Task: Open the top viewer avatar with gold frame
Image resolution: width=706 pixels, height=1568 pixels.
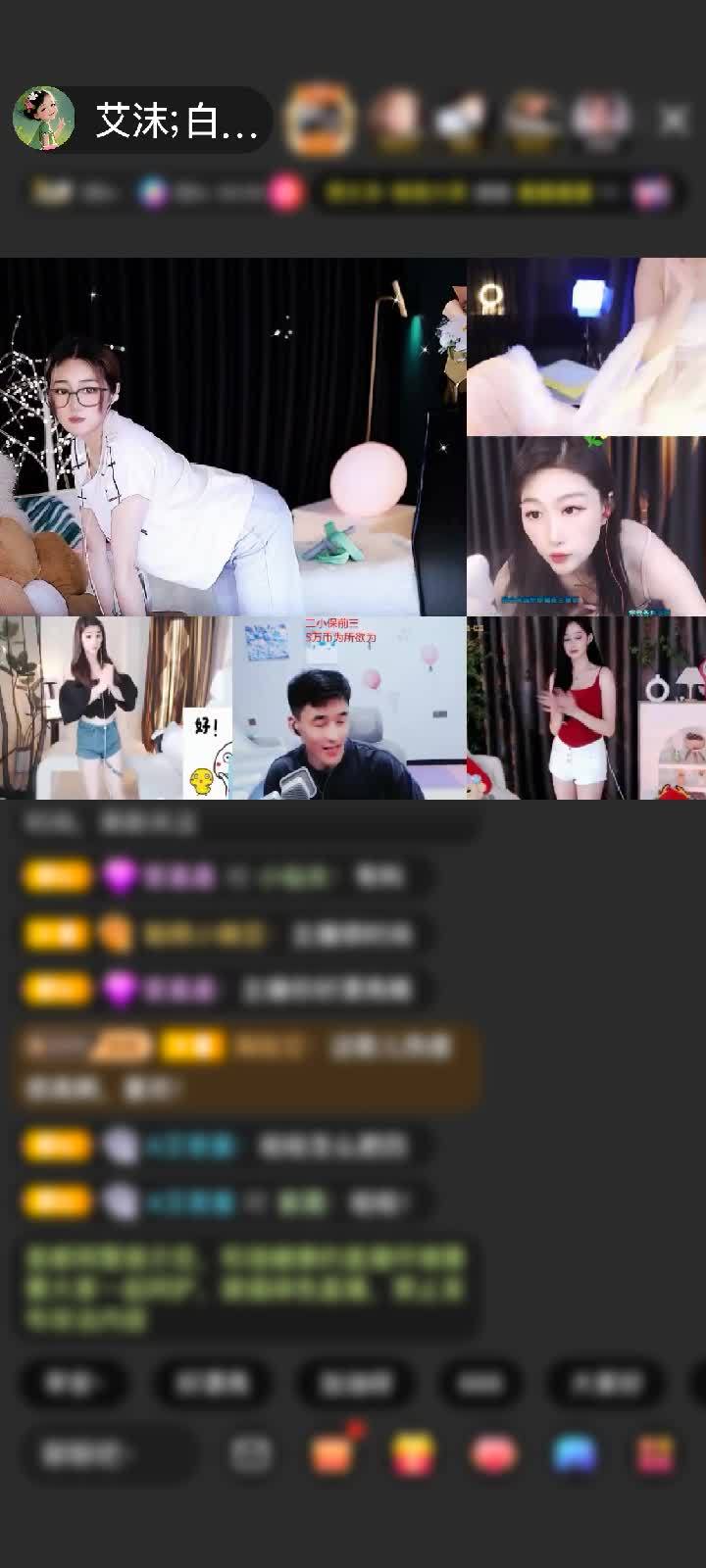Action: coord(319,120)
